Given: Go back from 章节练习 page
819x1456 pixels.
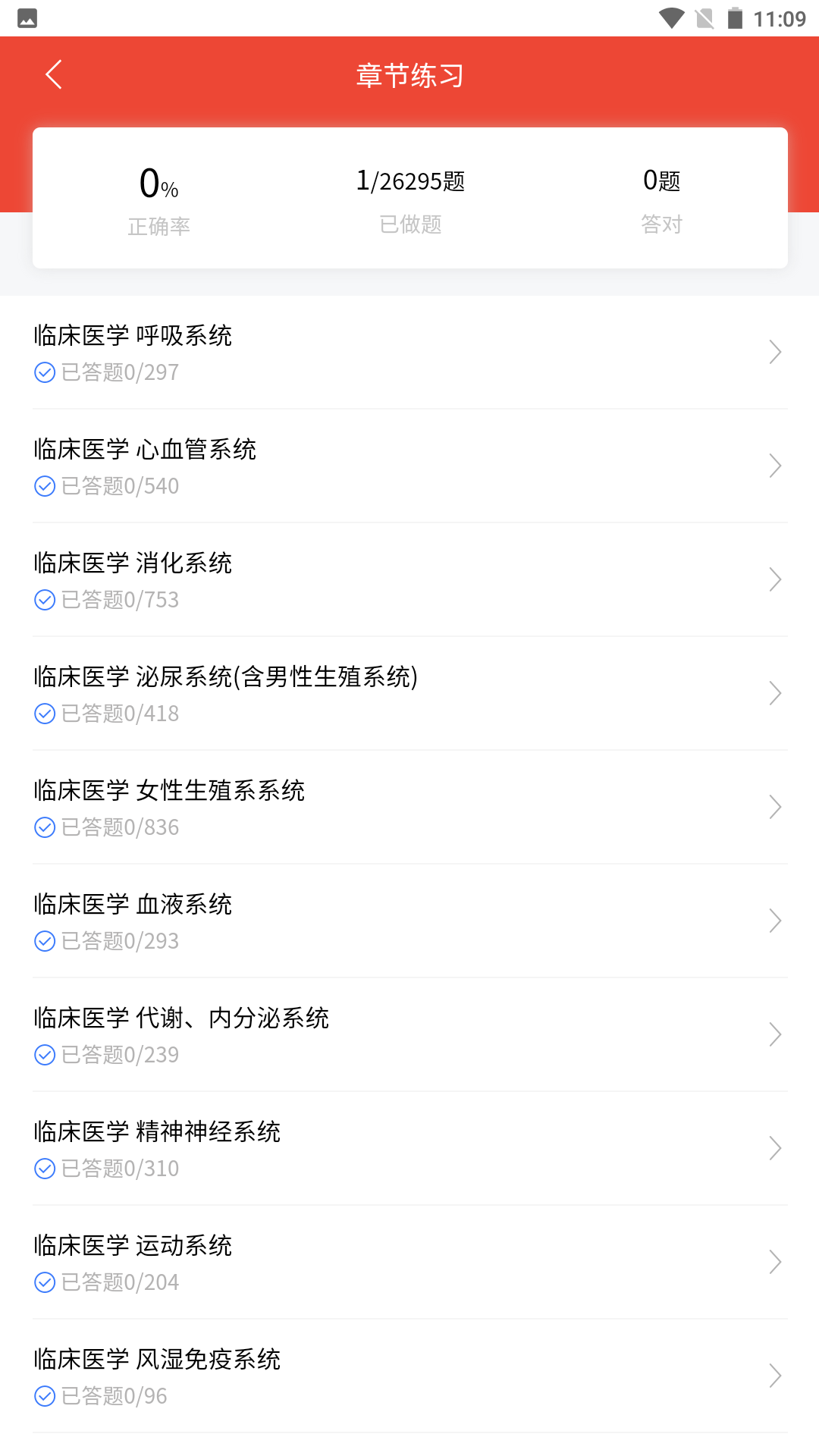Looking at the screenshot, I should tap(54, 75).
